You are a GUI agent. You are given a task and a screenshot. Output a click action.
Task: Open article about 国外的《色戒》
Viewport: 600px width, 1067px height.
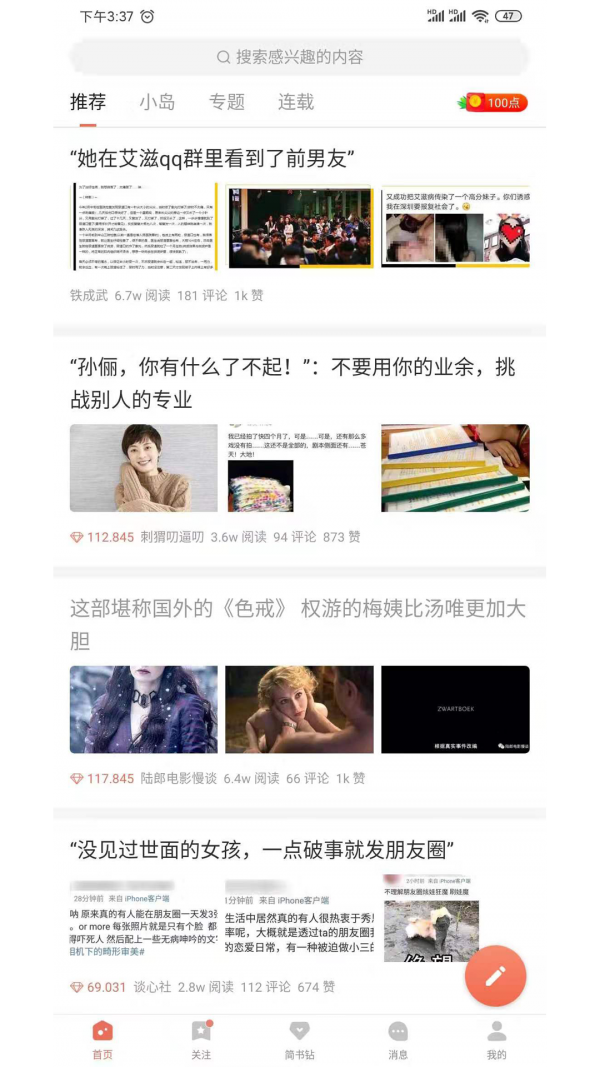pos(297,624)
